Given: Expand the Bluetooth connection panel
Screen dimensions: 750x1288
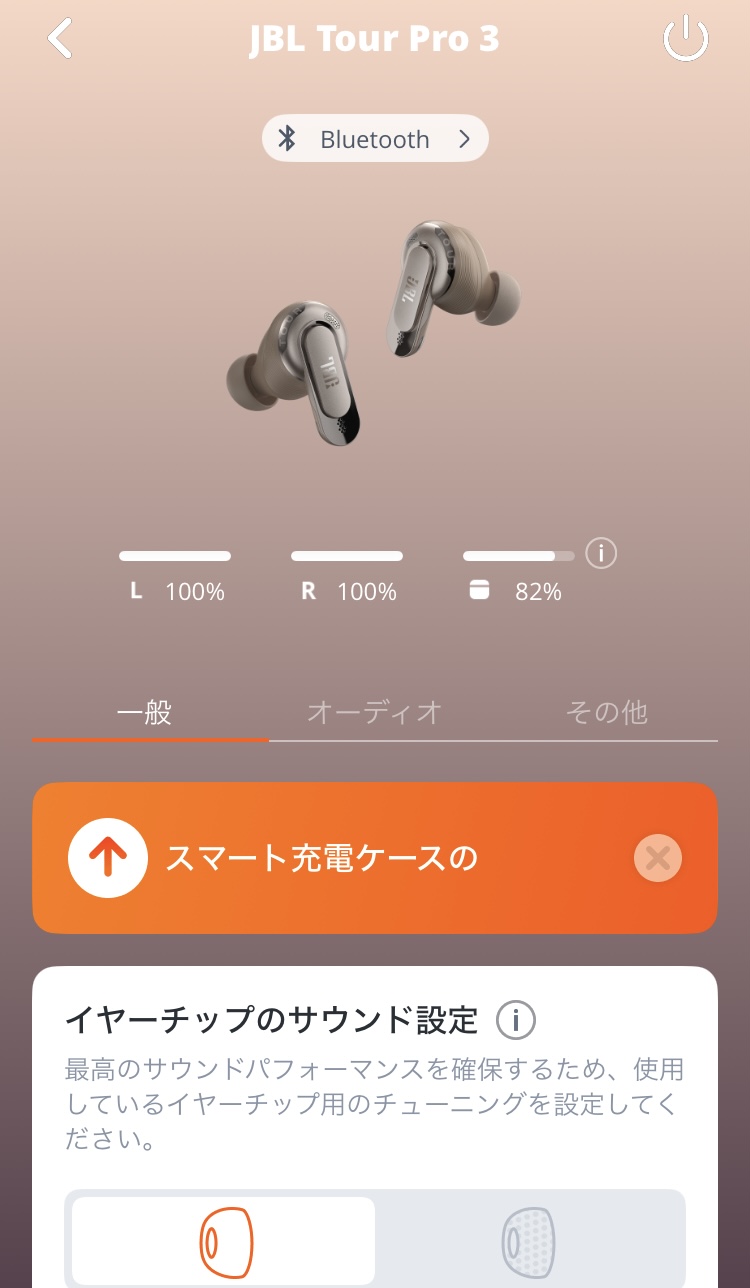Looking at the screenshot, I should click(375, 139).
